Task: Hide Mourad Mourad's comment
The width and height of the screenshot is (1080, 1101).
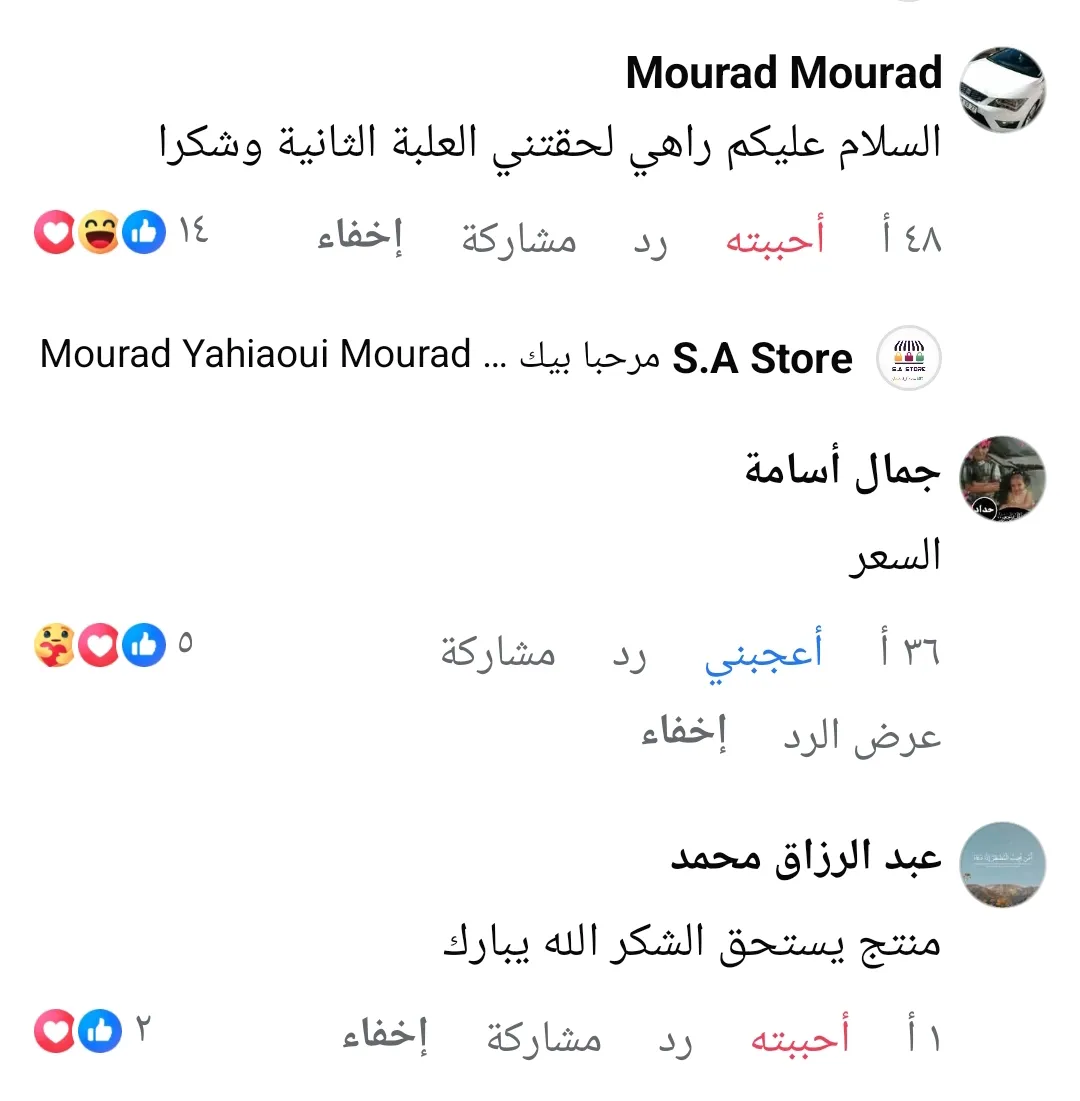Action: 360,240
